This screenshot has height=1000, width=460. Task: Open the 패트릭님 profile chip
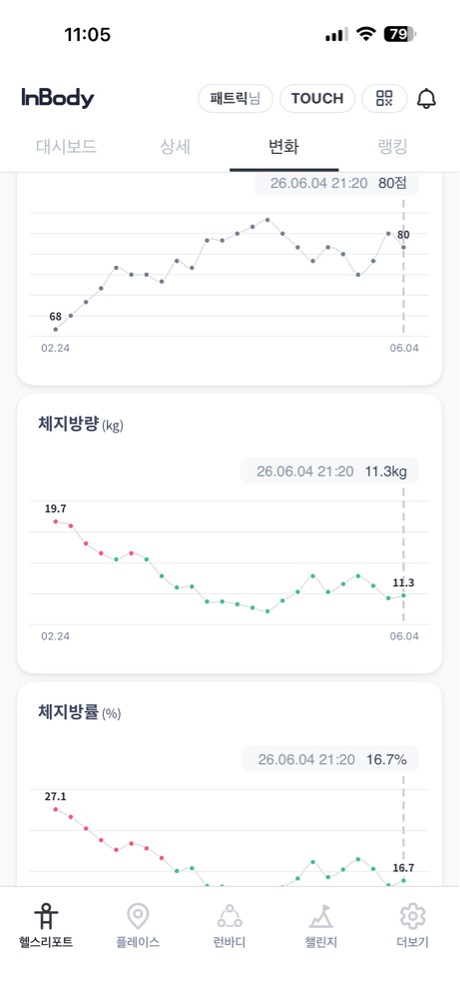tap(235, 99)
